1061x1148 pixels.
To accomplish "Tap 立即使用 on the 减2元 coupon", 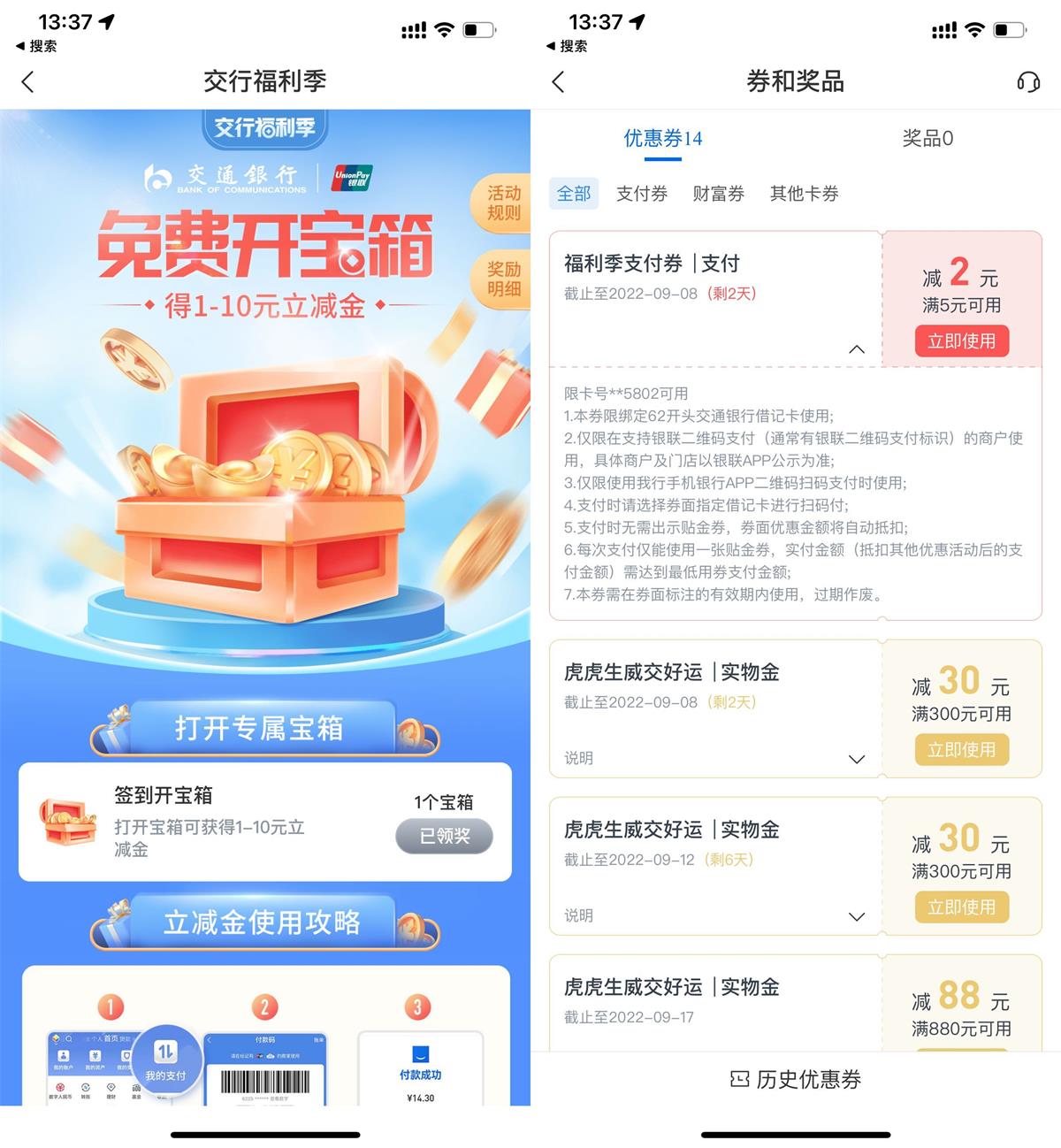I will 962,341.
